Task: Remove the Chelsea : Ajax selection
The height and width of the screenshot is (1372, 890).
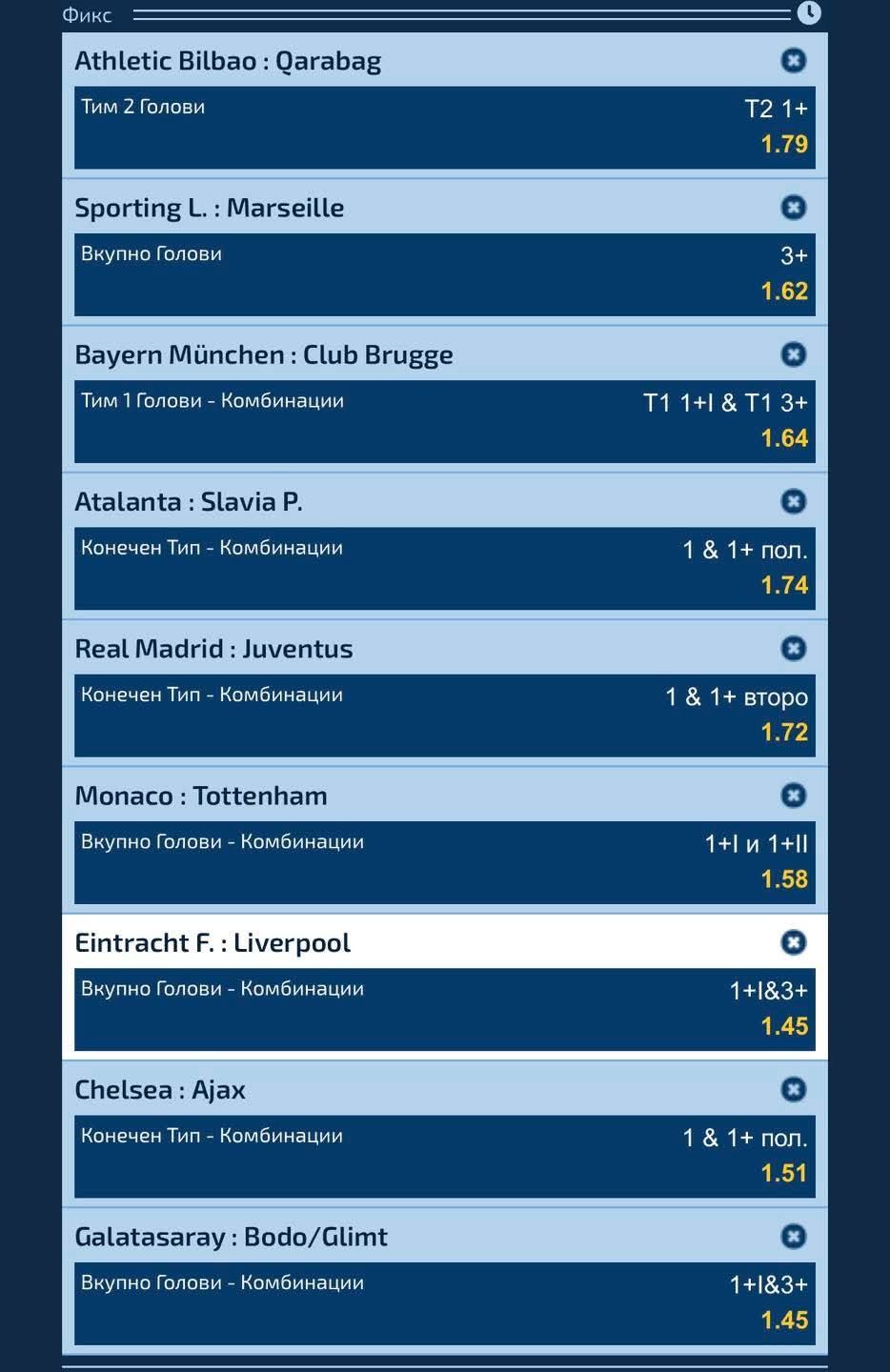Action: 793,1089
